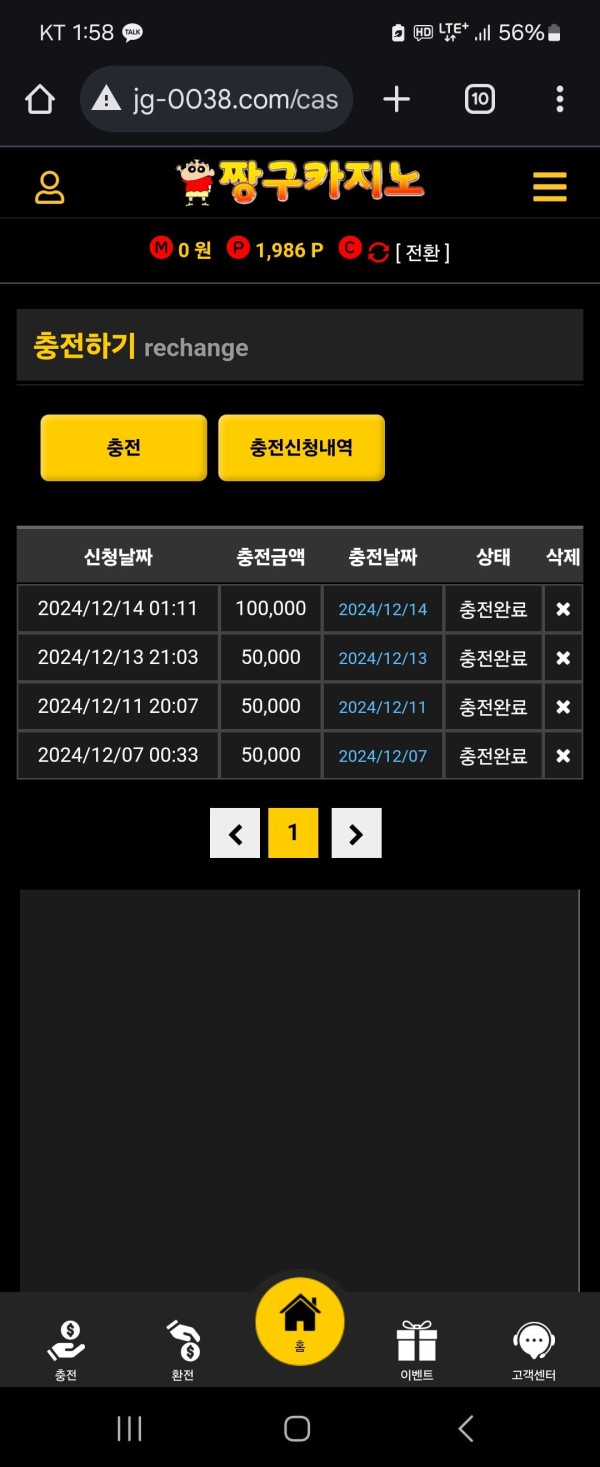Go to the next page arrow
This screenshot has height=1467, width=600.
[356, 834]
